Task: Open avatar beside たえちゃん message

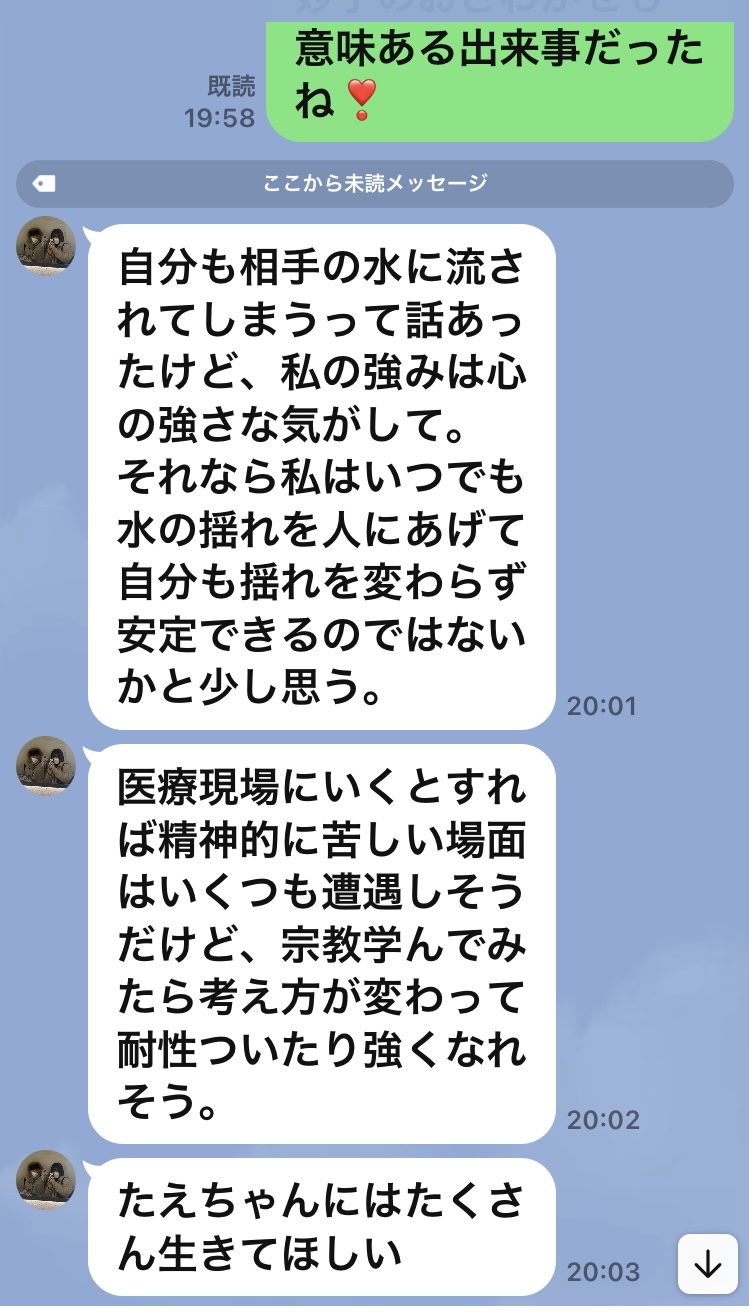Action: (x=46, y=1180)
